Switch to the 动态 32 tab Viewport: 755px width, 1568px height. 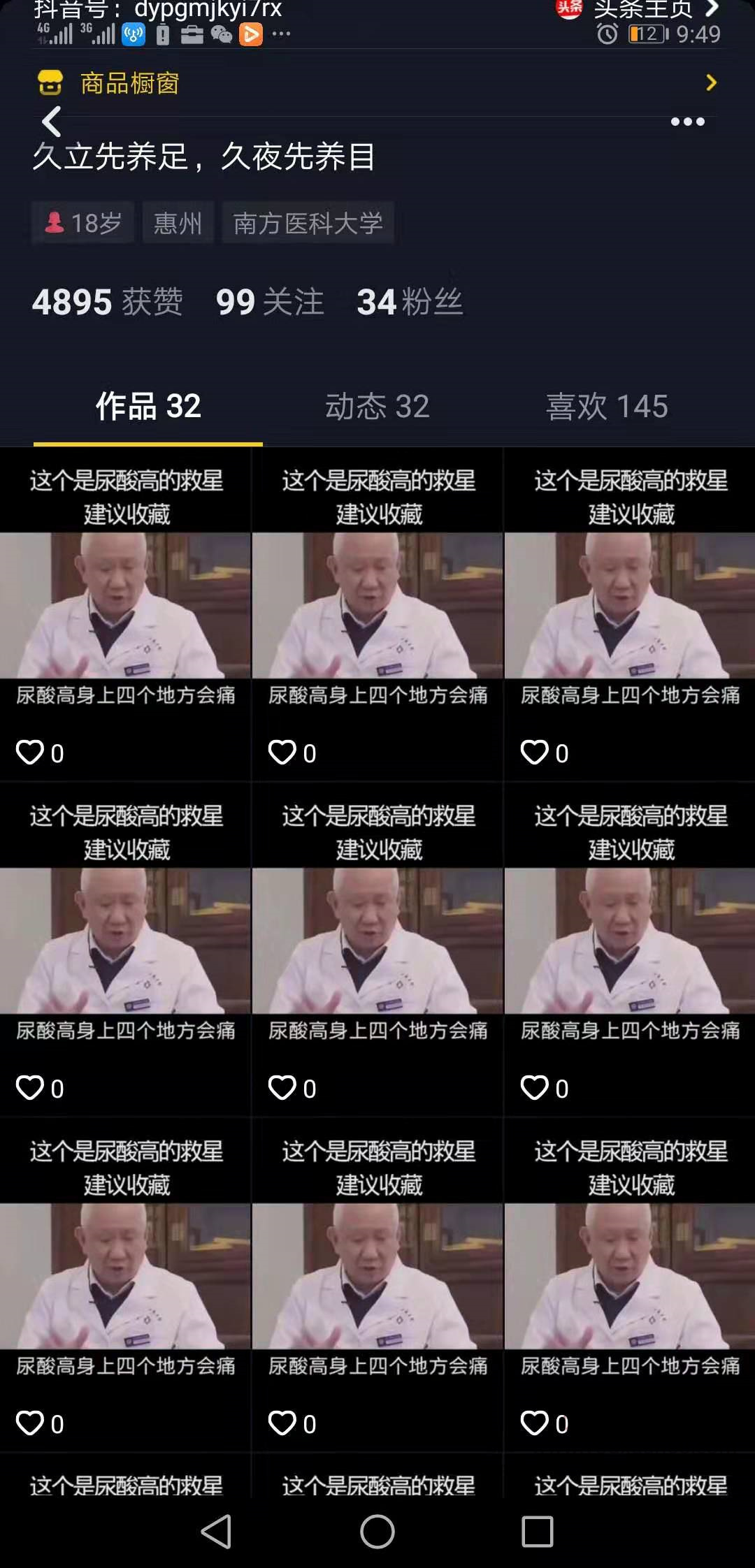pos(377,407)
